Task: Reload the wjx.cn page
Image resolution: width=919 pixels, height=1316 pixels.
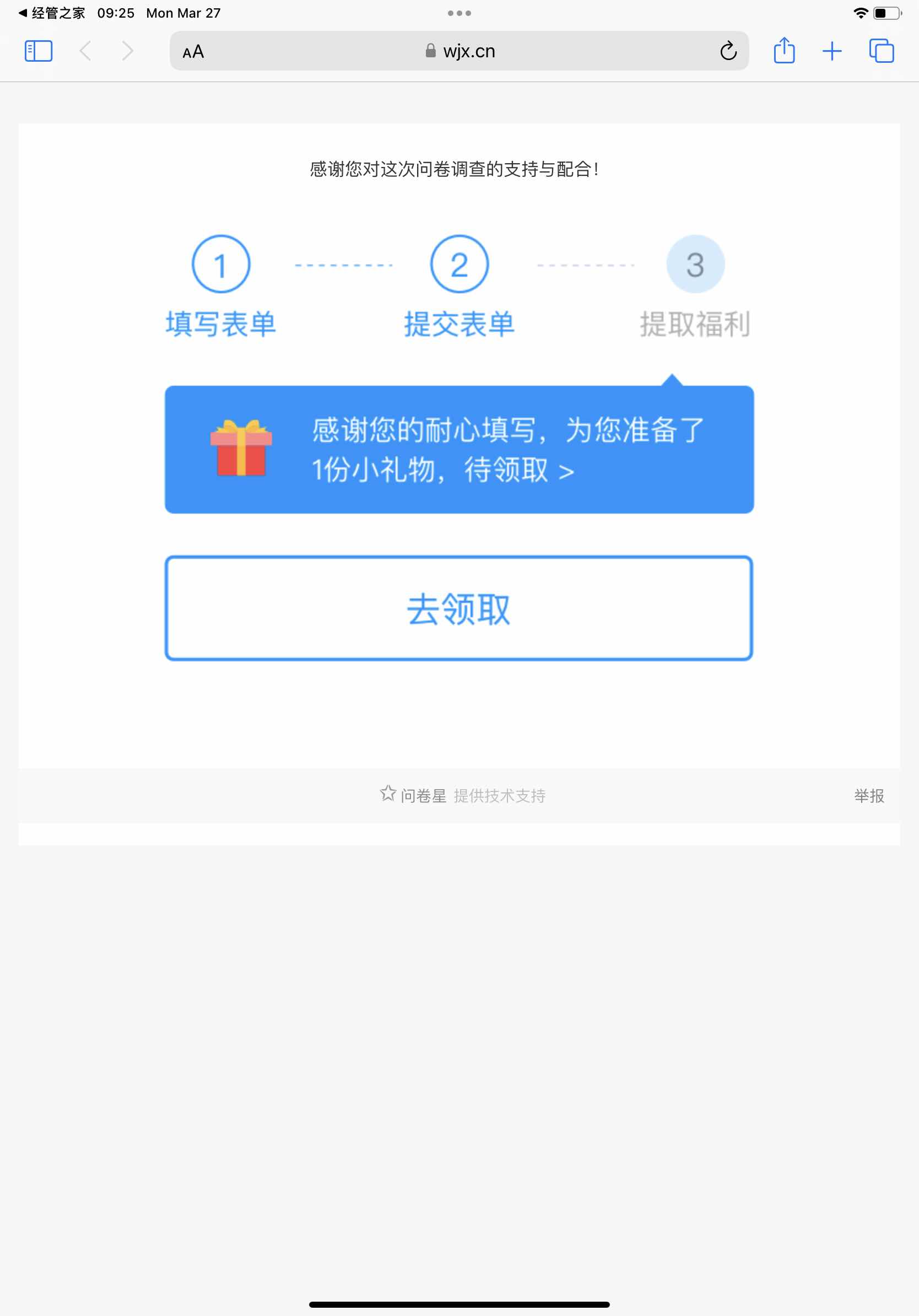Action: (x=728, y=51)
